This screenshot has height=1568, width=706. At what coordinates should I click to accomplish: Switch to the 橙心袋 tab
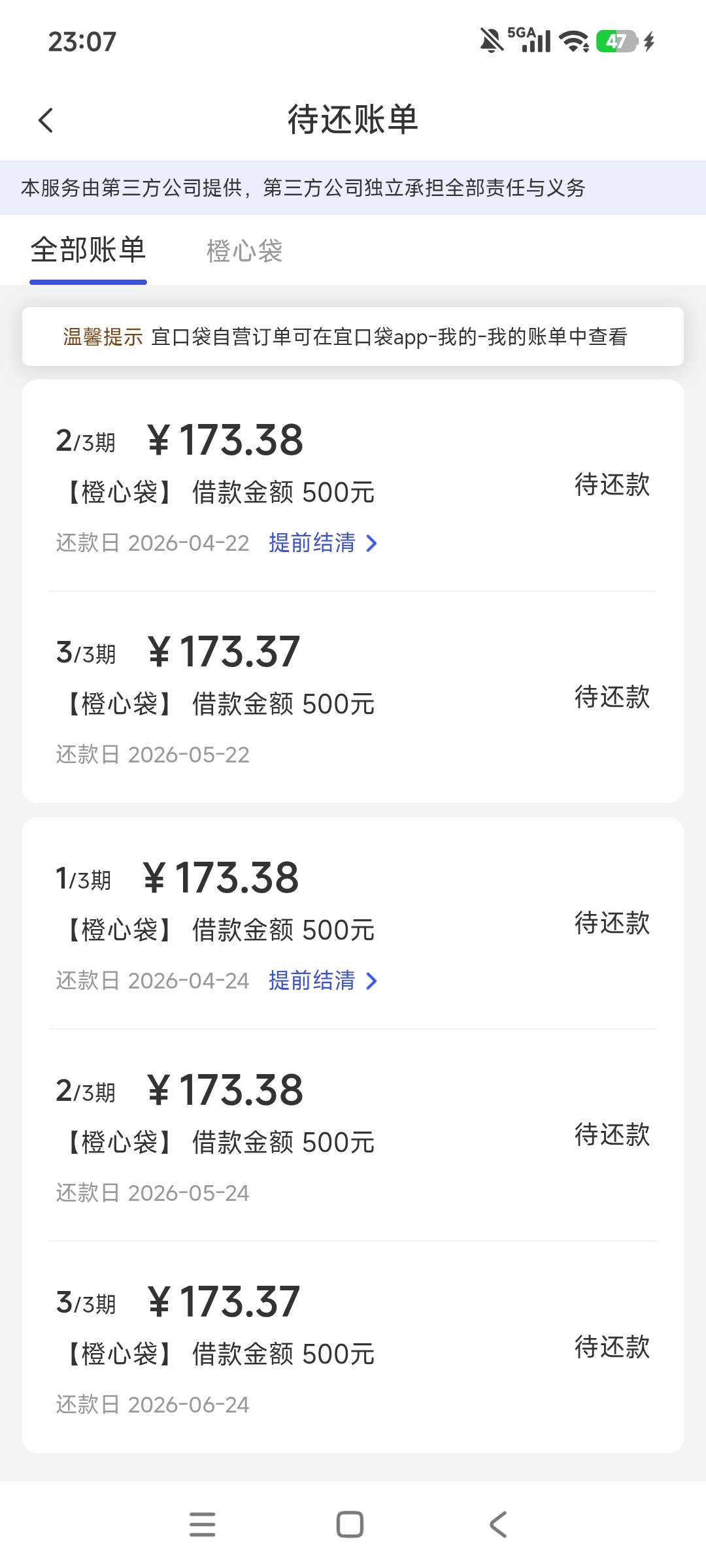[244, 252]
